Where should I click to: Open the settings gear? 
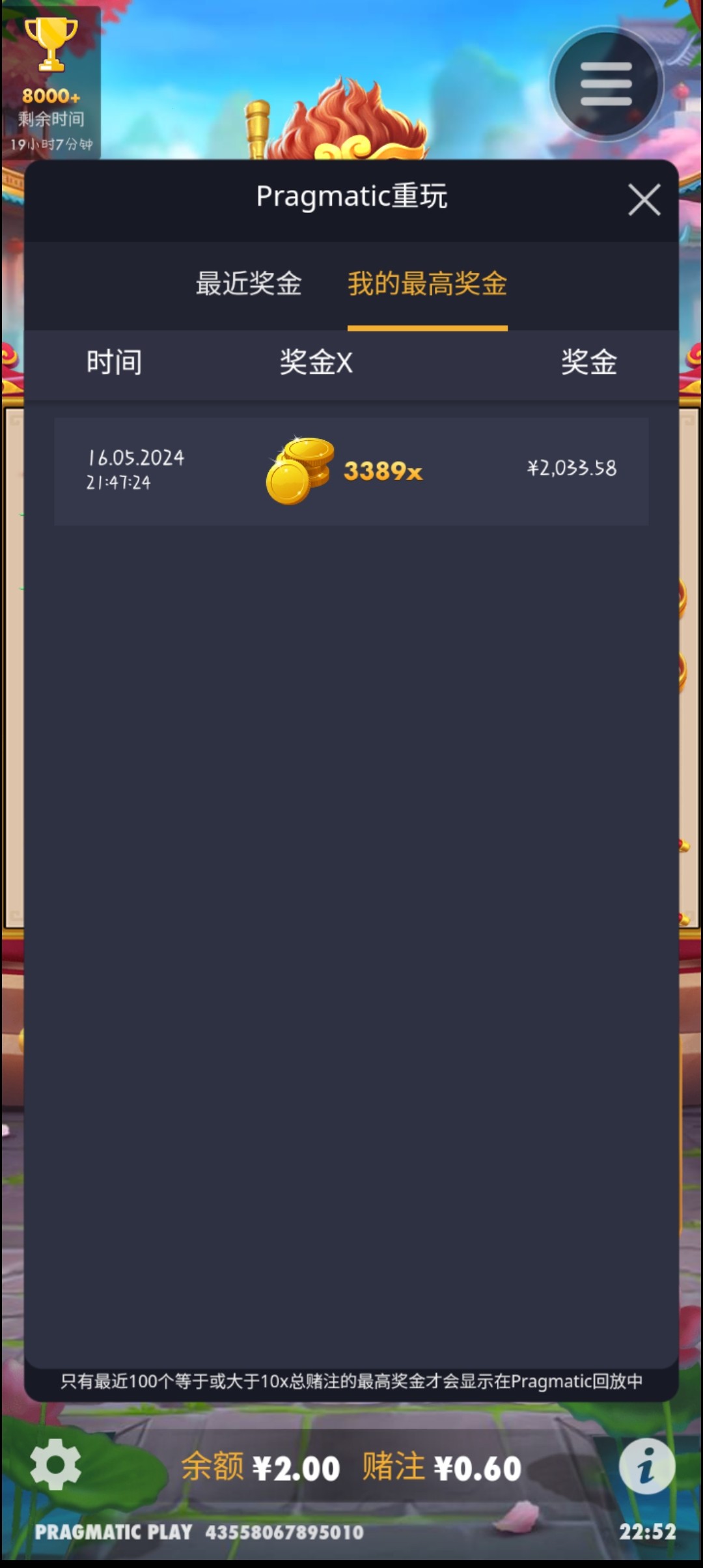pyautogui.click(x=55, y=1465)
